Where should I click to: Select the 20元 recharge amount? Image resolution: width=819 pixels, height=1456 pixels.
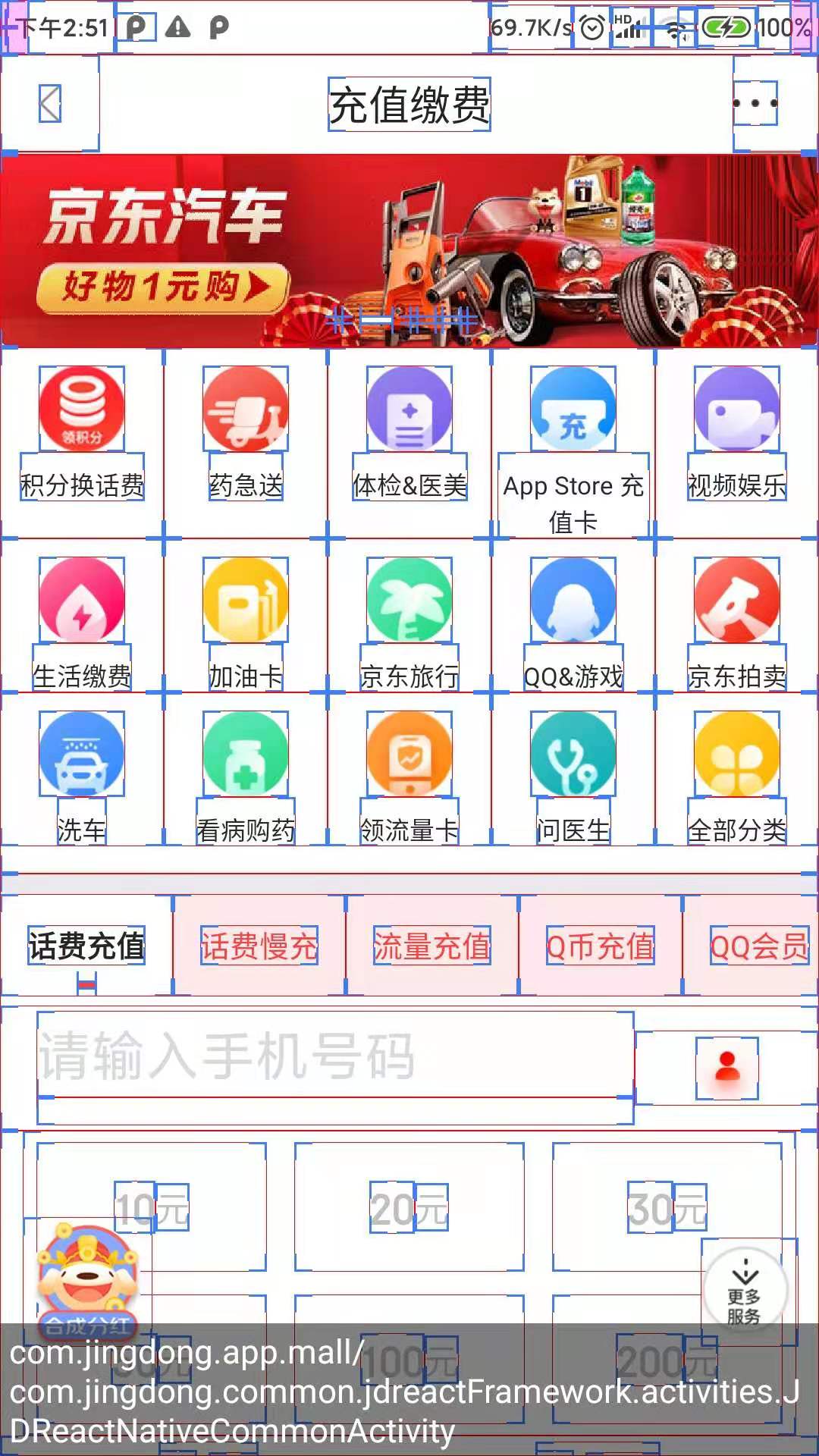pyautogui.click(x=409, y=1207)
